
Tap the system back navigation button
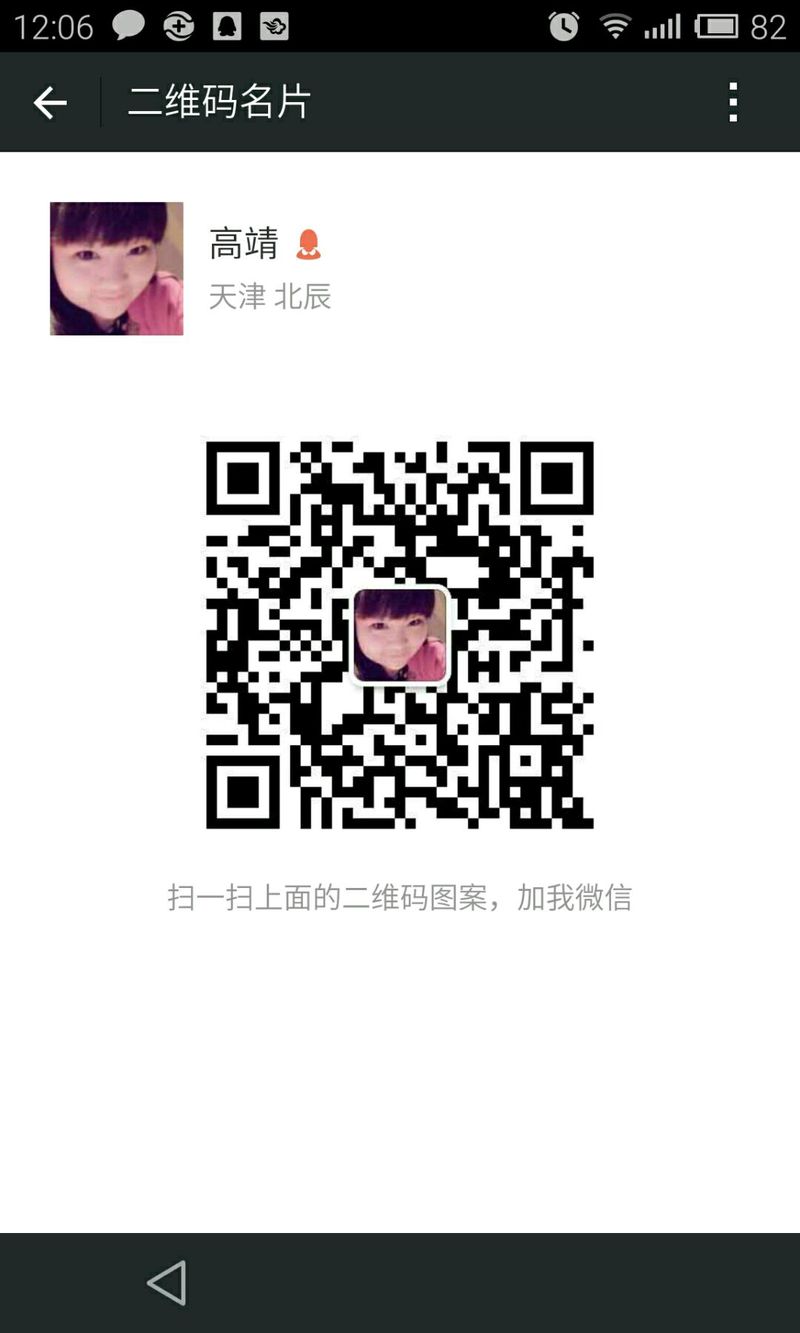167,1282
